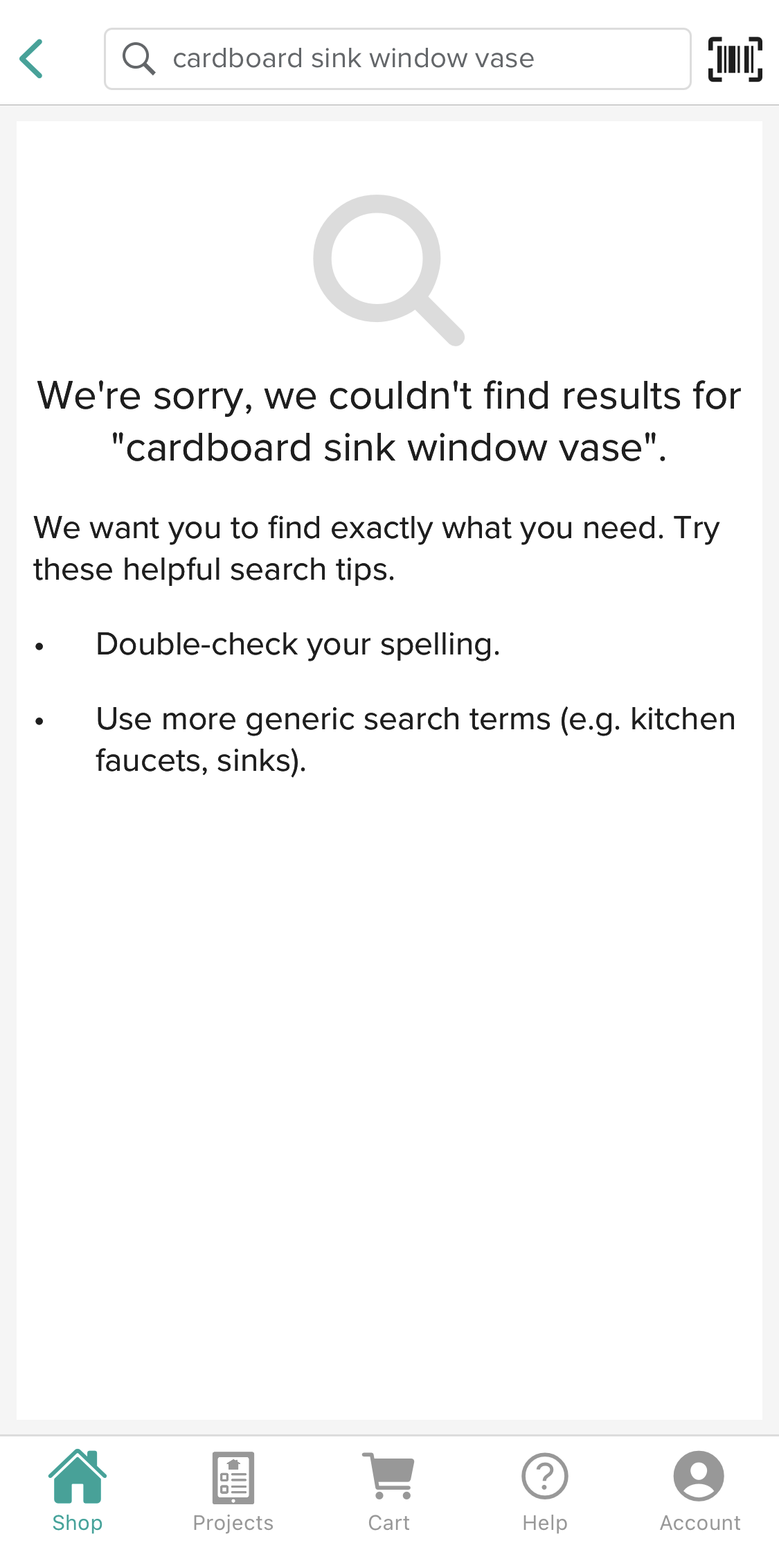Tap the barcode scanner icon

coord(735,58)
